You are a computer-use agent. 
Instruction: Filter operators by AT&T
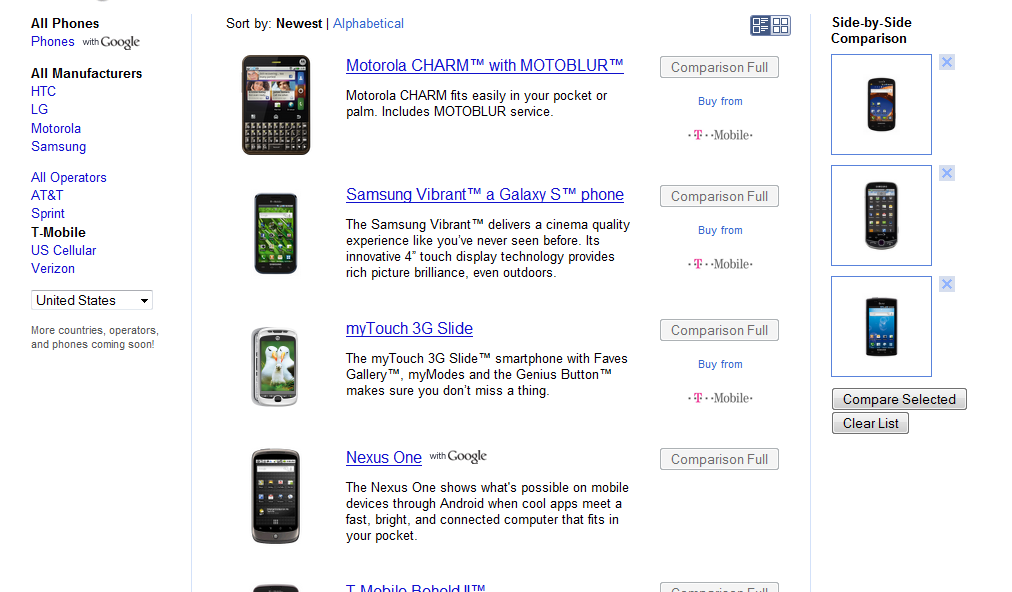47,195
